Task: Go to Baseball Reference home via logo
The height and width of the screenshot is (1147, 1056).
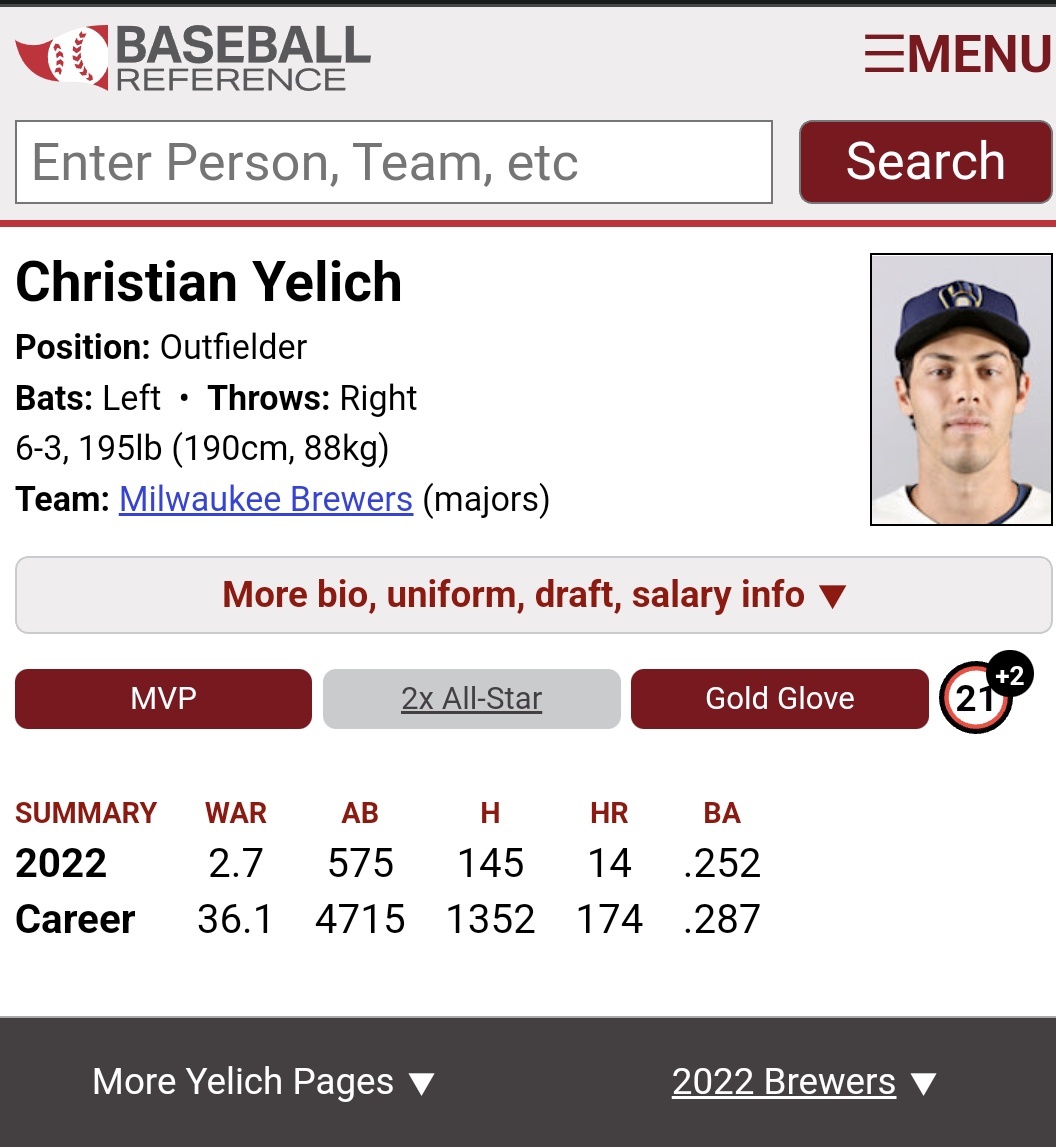Action: (x=193, y=57)
